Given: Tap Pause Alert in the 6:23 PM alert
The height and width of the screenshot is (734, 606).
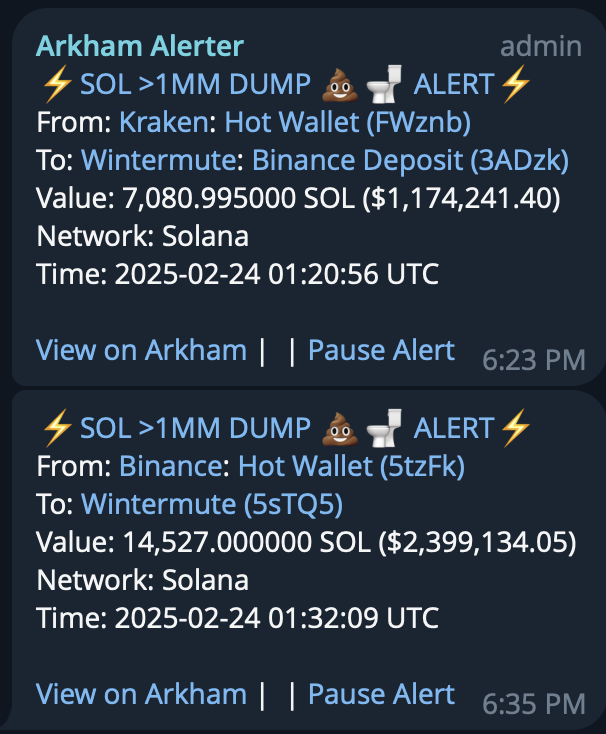Looking at the screenshot, I should pos(381,350).
